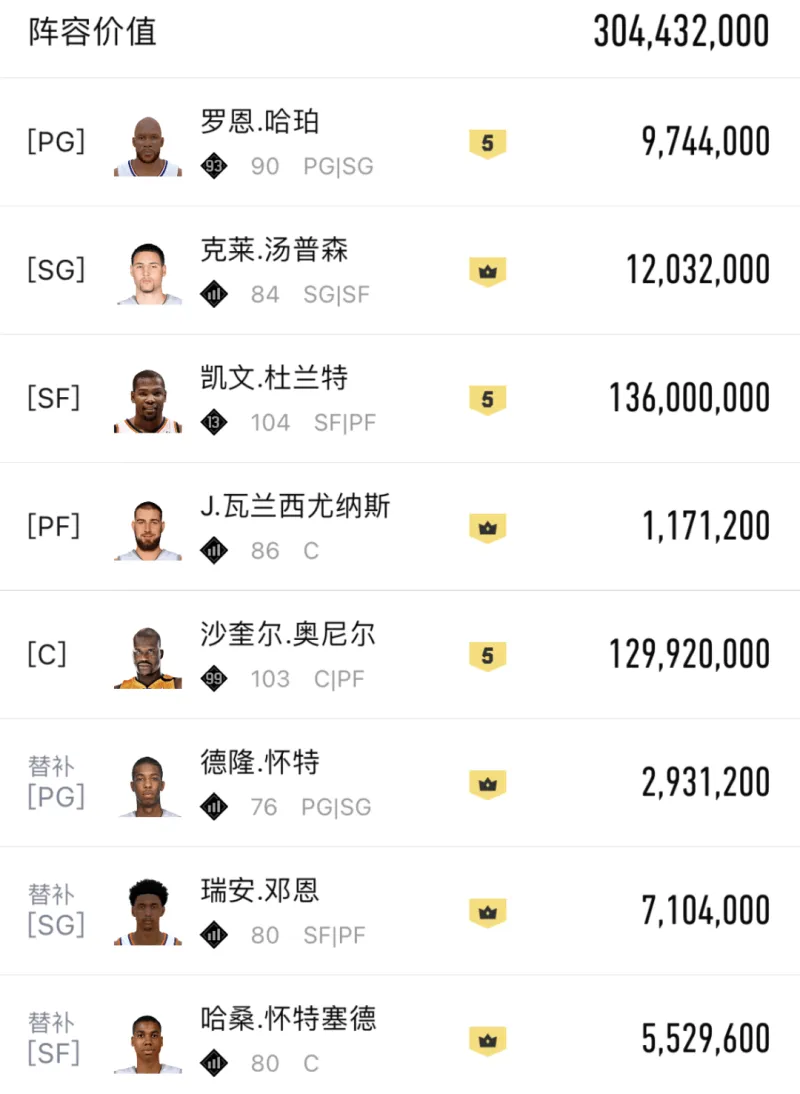Screen dimensions: 800x1094
Task: View details for 凯文.杜兰特
Action: click(274, 379)
